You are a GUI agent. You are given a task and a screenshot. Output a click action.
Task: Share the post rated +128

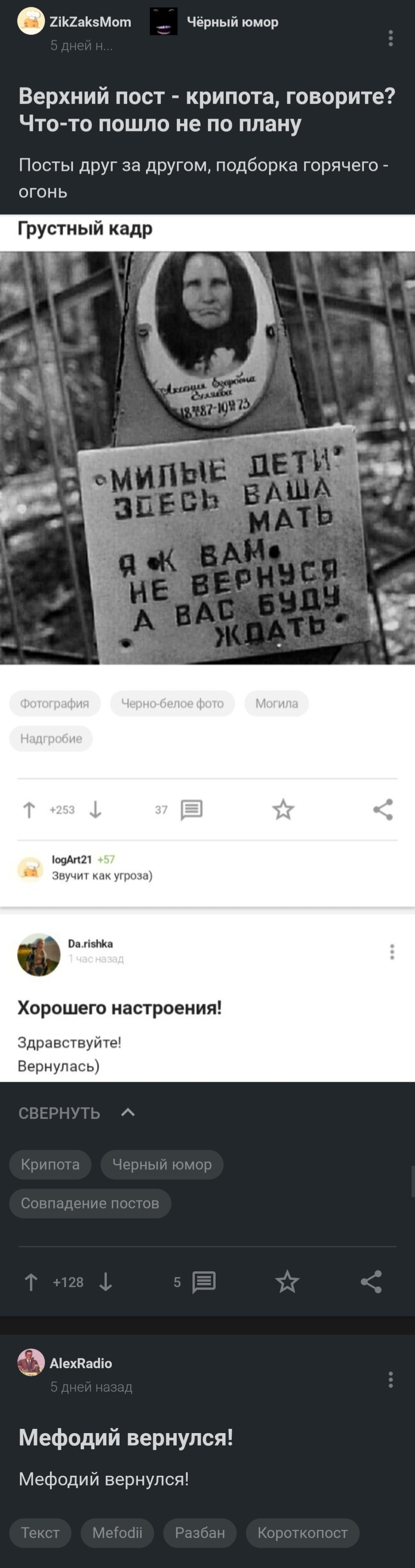coord(371,1282)
